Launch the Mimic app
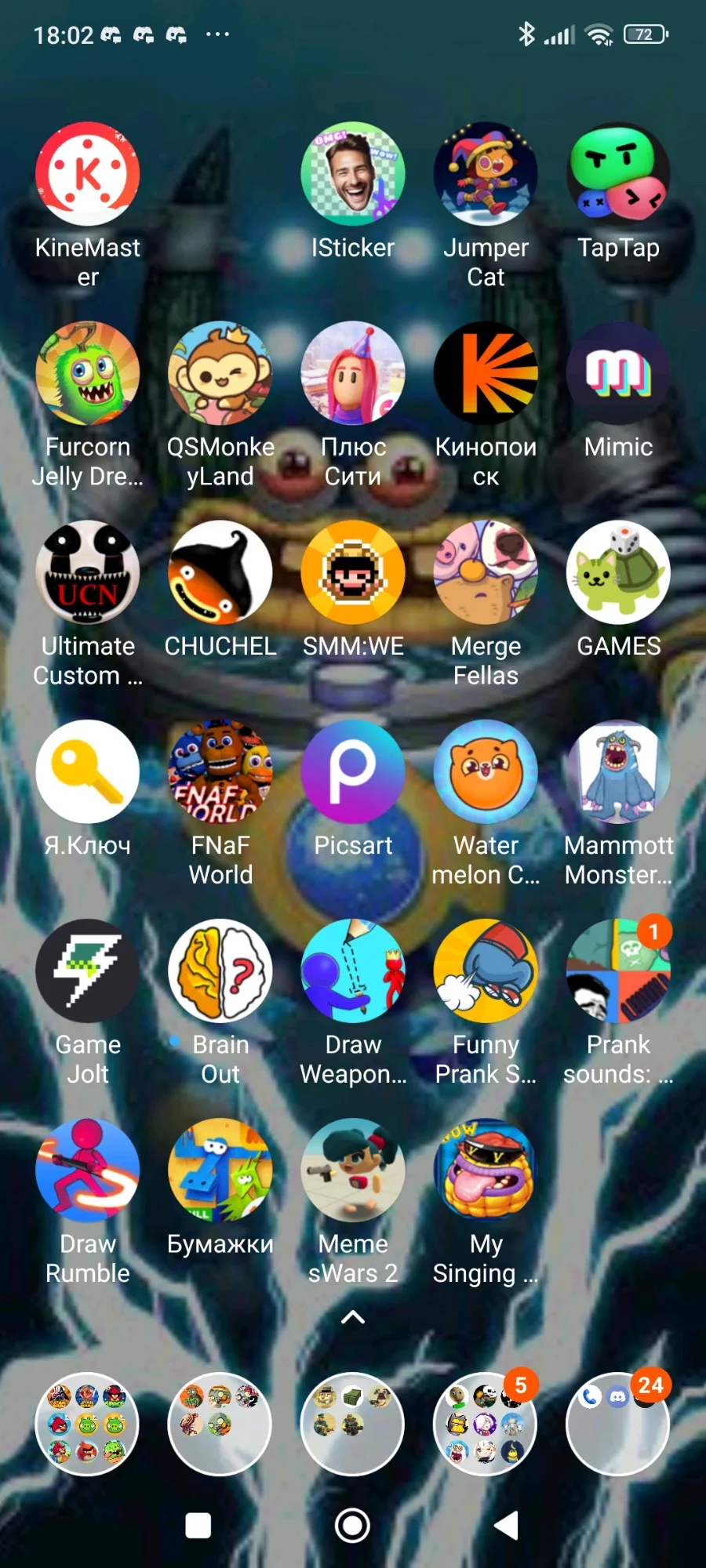Screen dimensions: 706x1568 point(618,373)
